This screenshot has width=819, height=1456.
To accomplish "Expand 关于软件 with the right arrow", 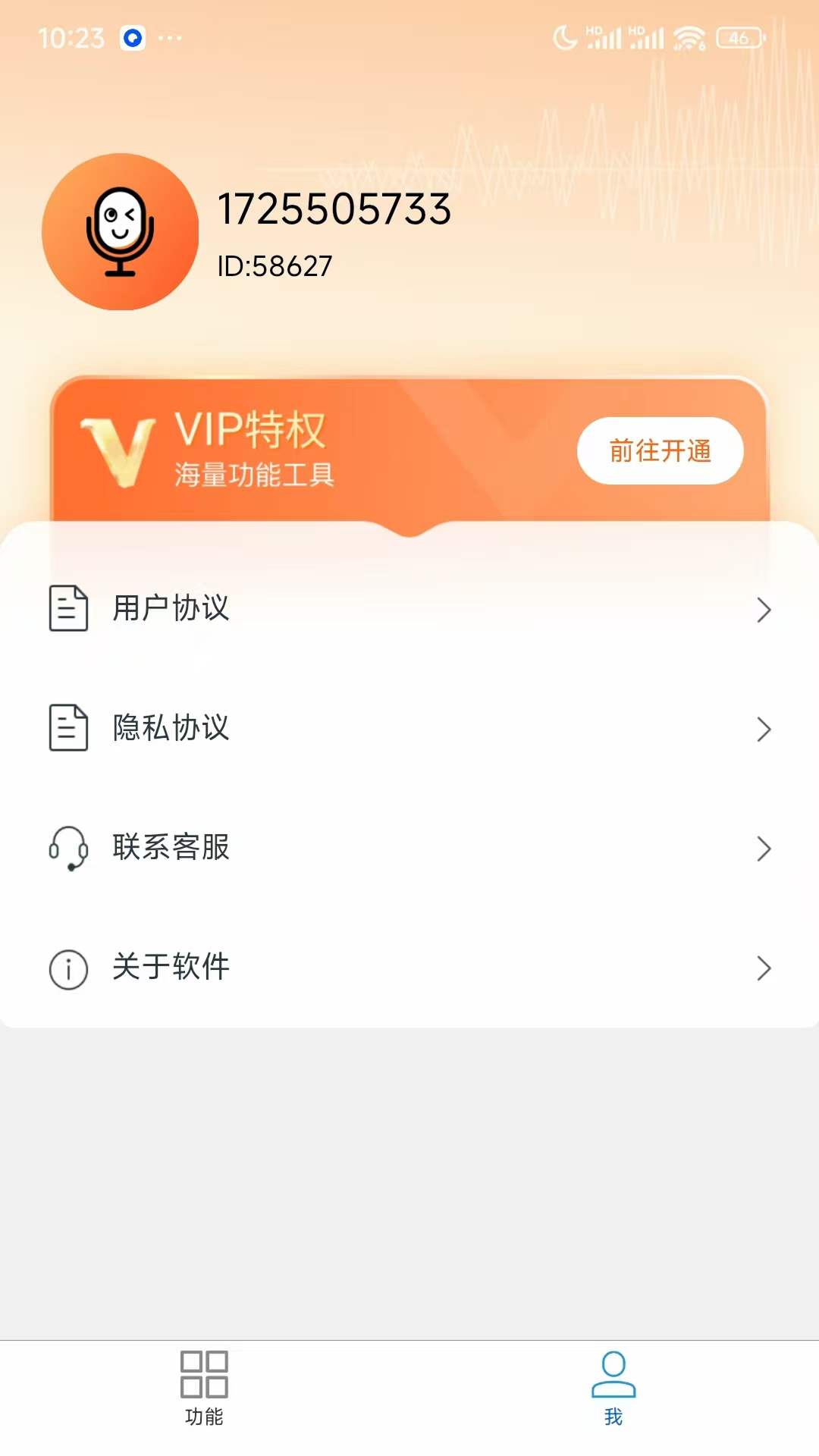I will [764, 969].
